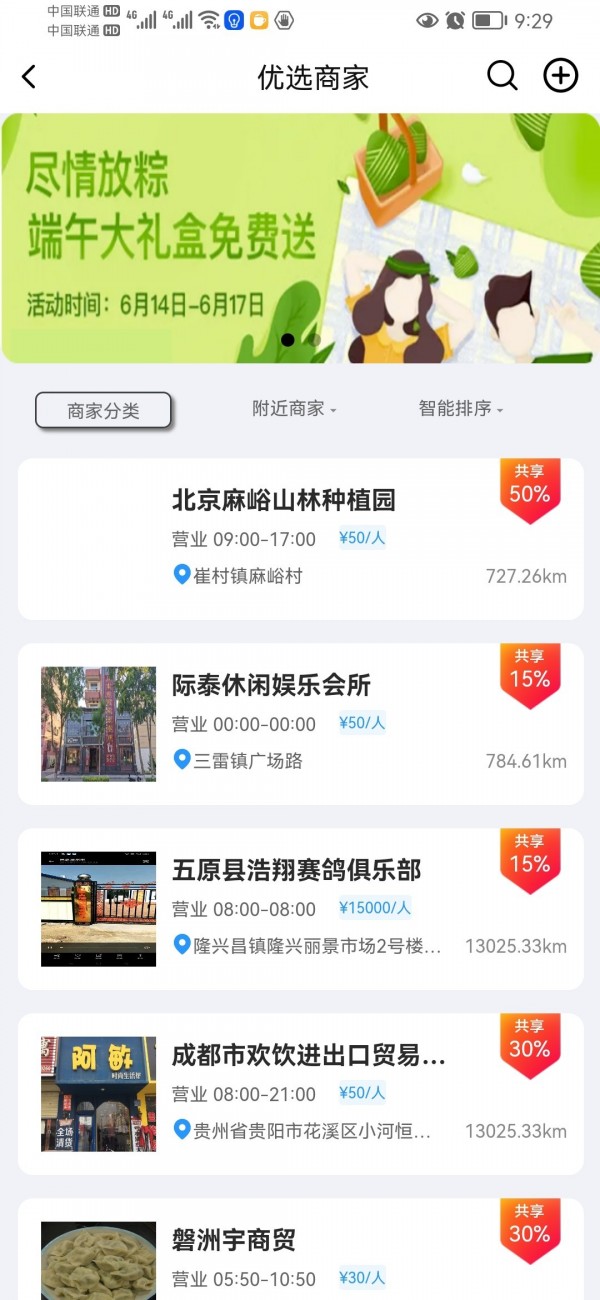Open the 北京麻峪山林种植园 merchant card
The width and height of the screenshot is (600, 1300).
300,539
